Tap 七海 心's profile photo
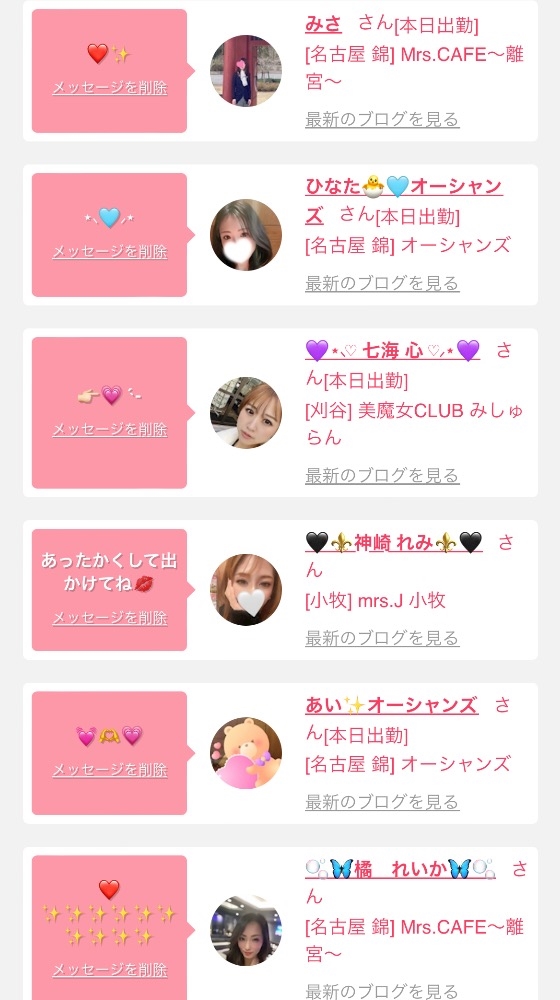The height and width of the screenshot is (1000, 560). [x=246, y=413]
